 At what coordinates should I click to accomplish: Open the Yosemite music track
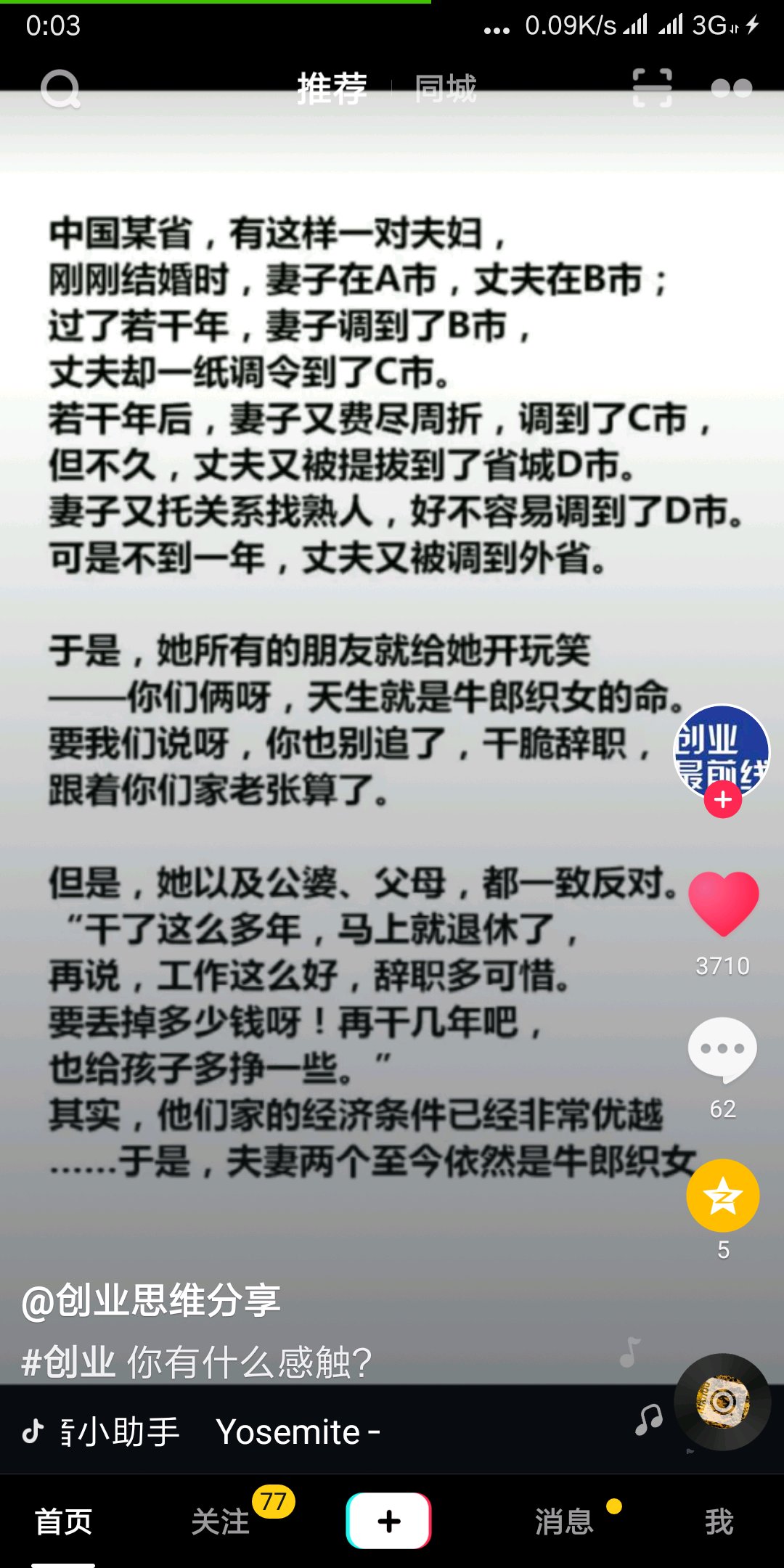click(x=298, y=1432)
